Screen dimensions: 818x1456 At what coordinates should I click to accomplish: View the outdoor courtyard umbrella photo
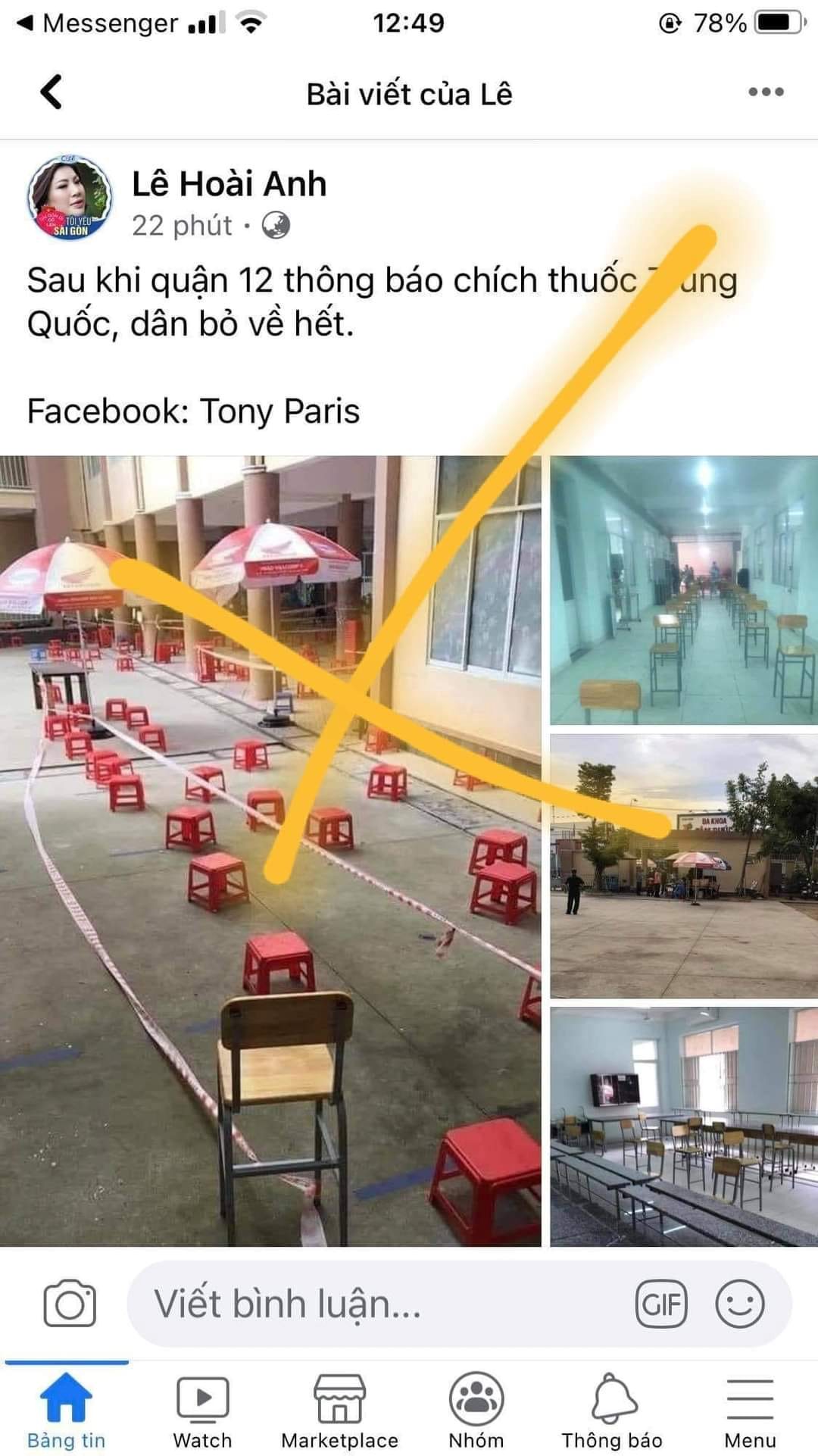[683, 865]
